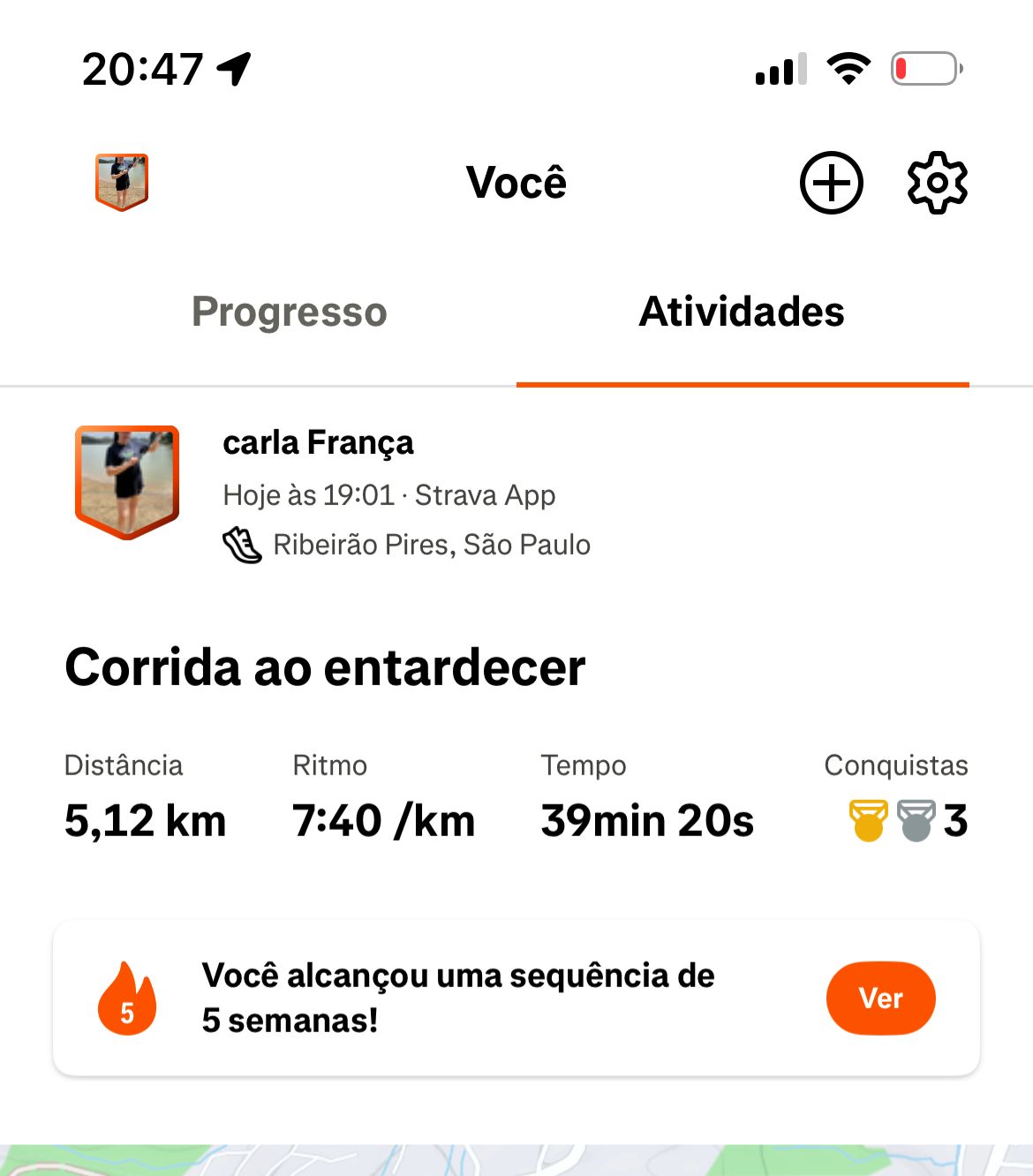Switch to the Progresso tab
The width and height of the screenshot is (1033, 1176).
click(x=290, y=312)
